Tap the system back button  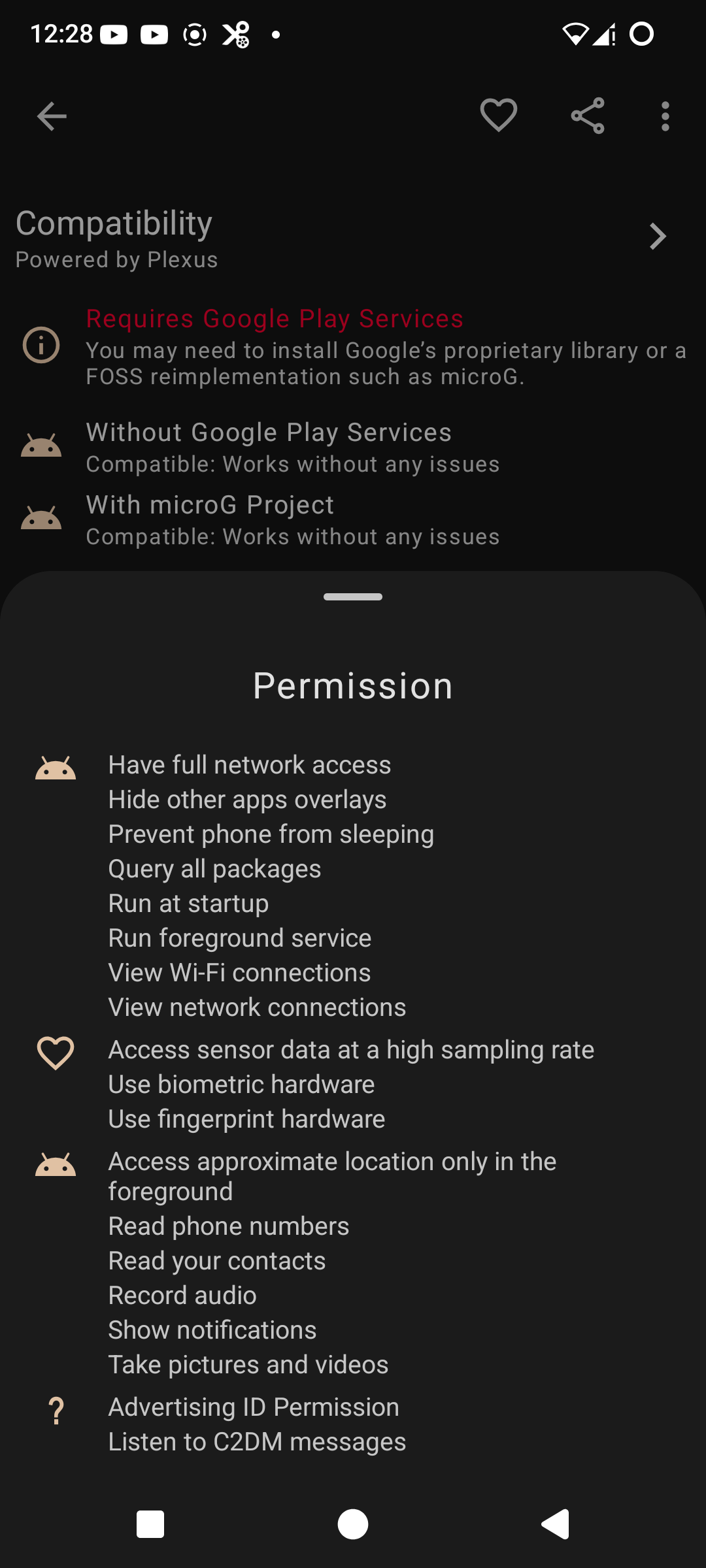(555, 1525)
